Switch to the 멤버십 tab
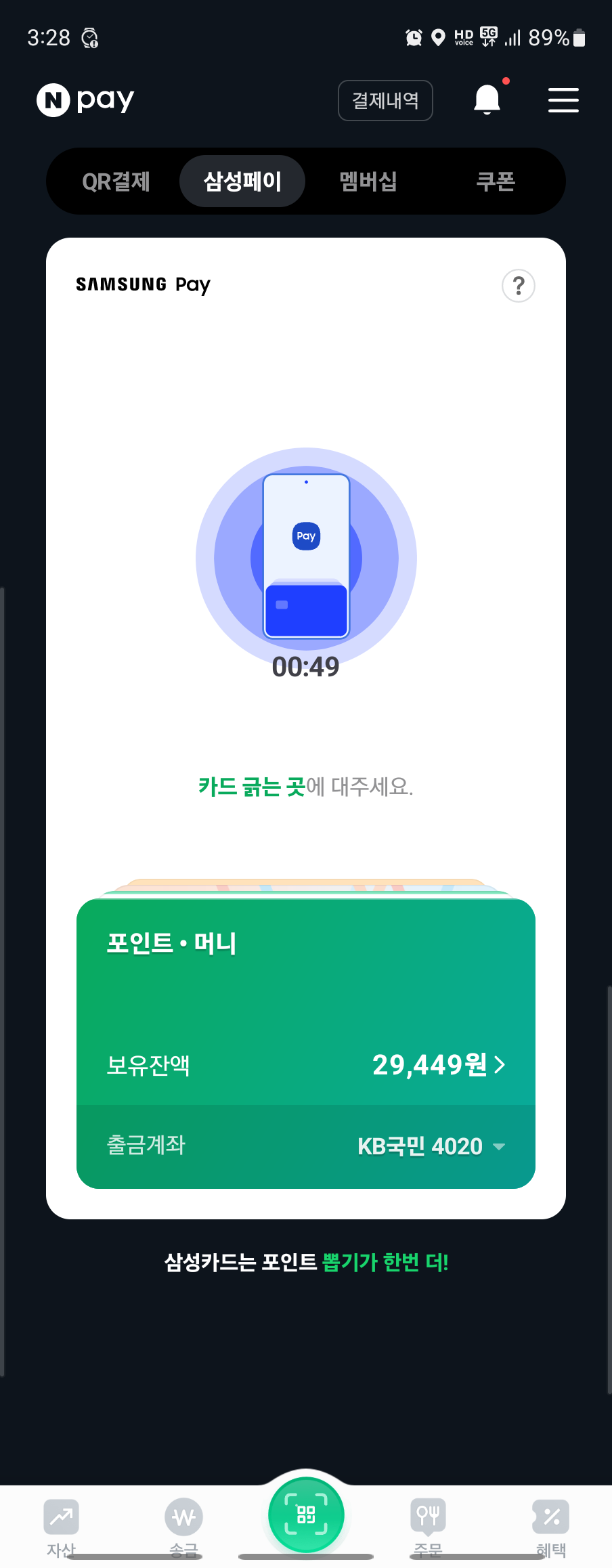The width and height of the screenshot is (612, 1568). pyautogui.click(x=368, y=181)
